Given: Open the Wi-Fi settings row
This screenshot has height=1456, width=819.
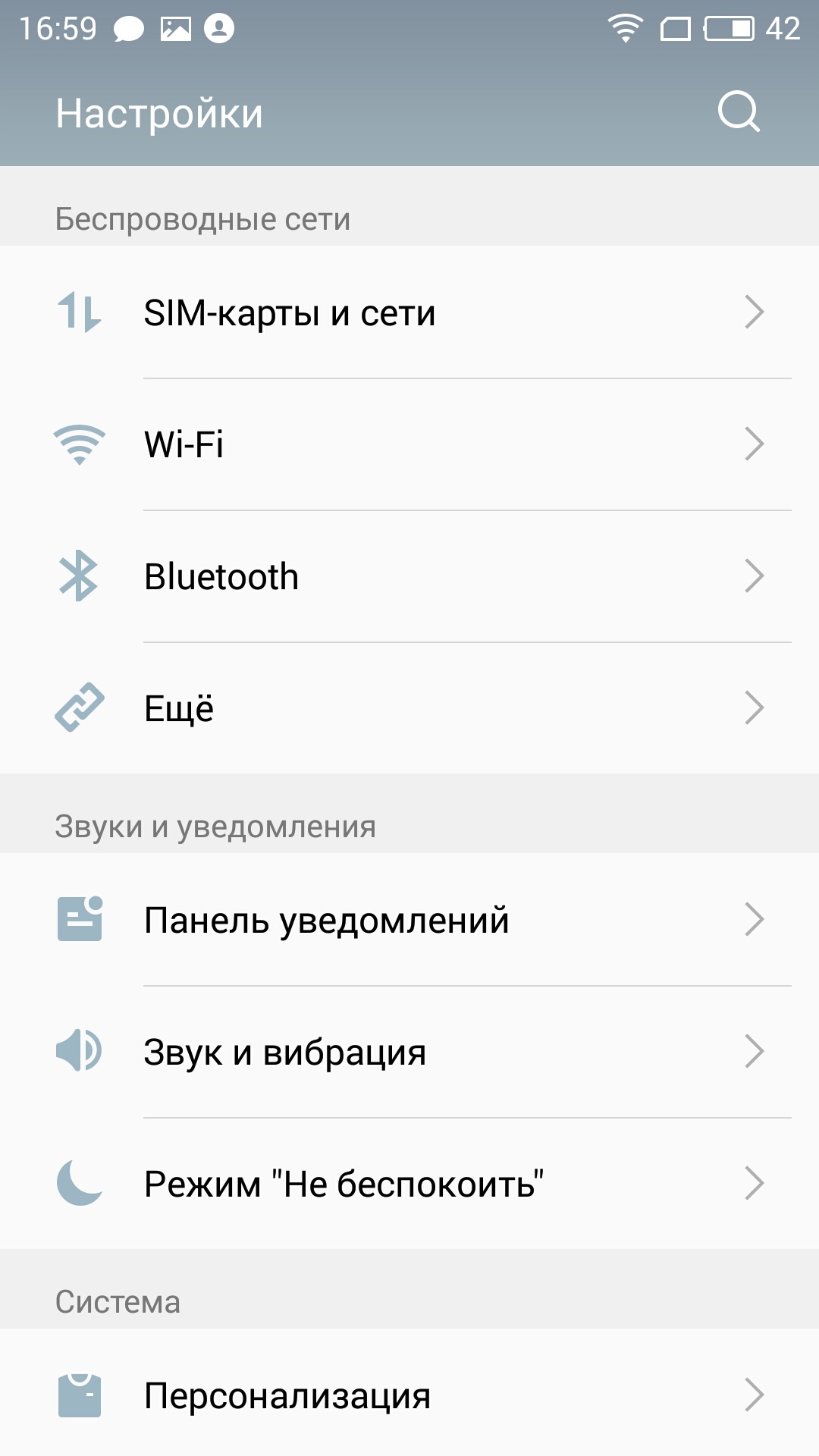Looking at the screenshot, I should [409, 444].
